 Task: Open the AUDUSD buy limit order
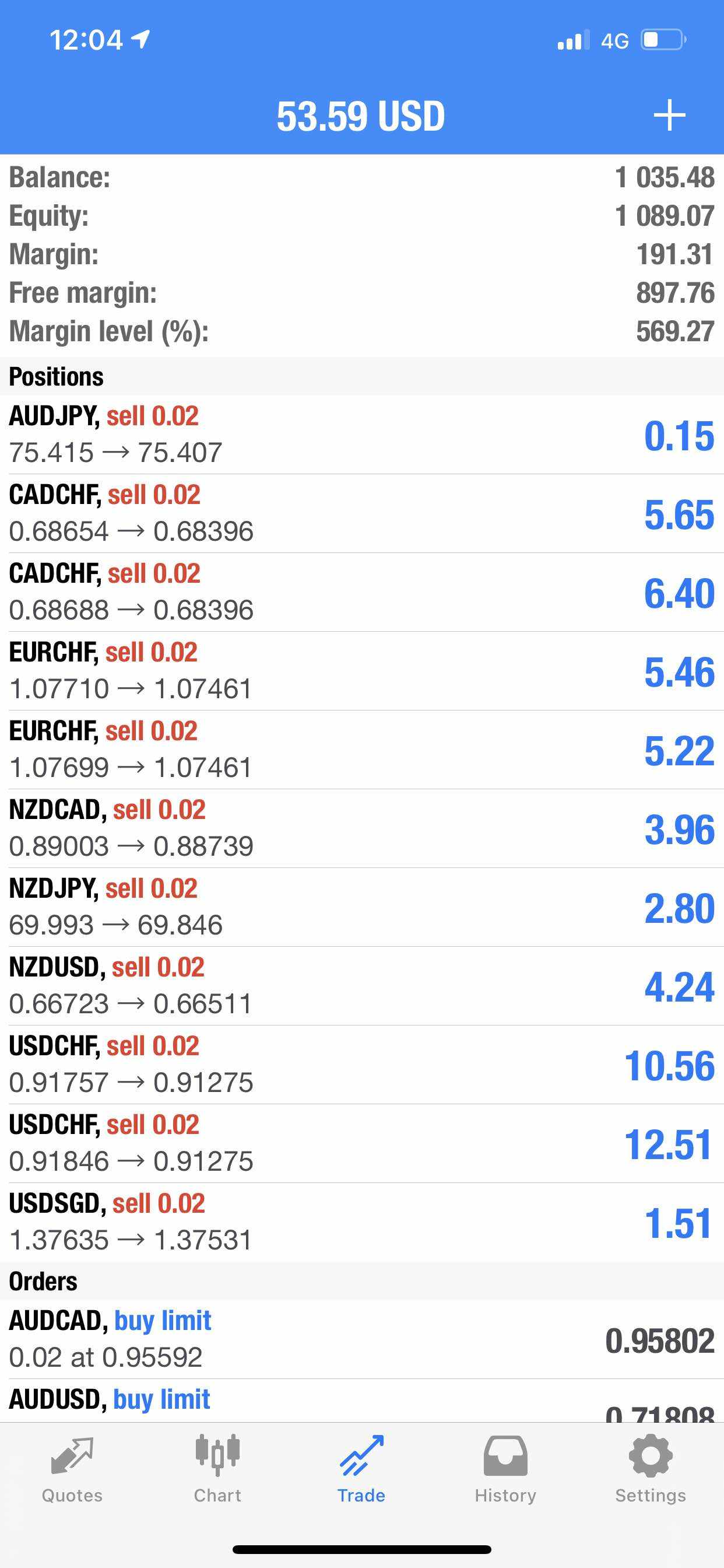point(362,1401)
